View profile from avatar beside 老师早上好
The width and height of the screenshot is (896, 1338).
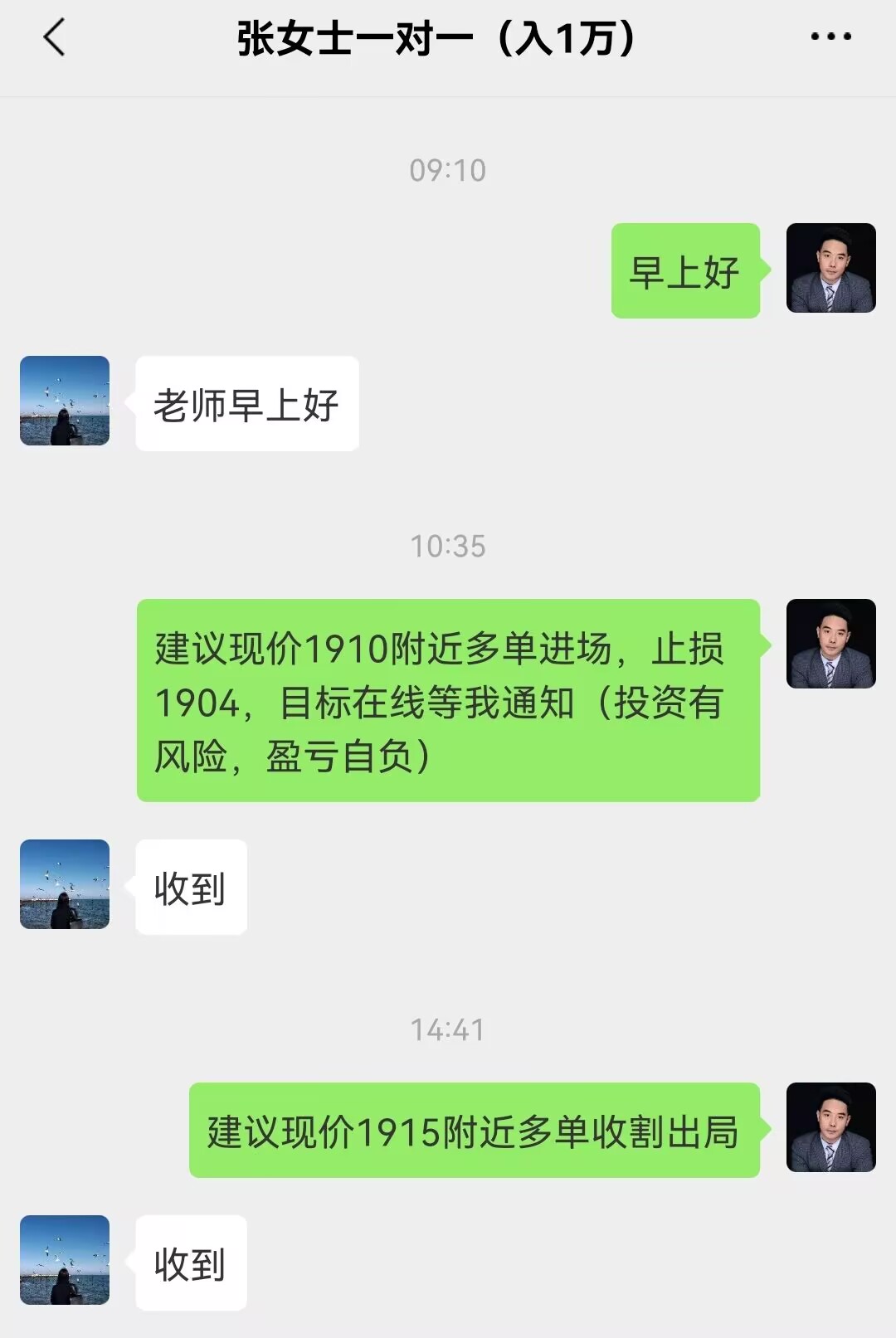click(65, 401)
